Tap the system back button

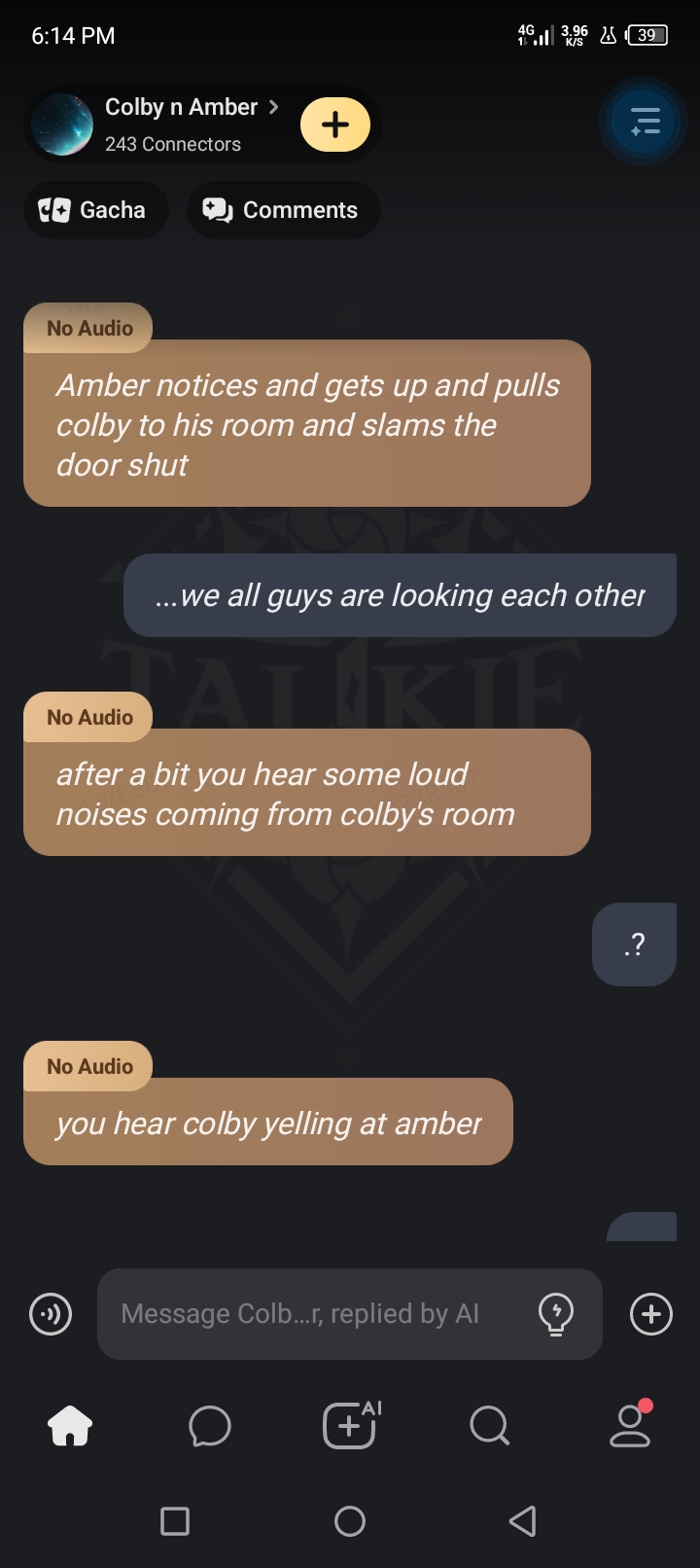tap(523, 1520)
